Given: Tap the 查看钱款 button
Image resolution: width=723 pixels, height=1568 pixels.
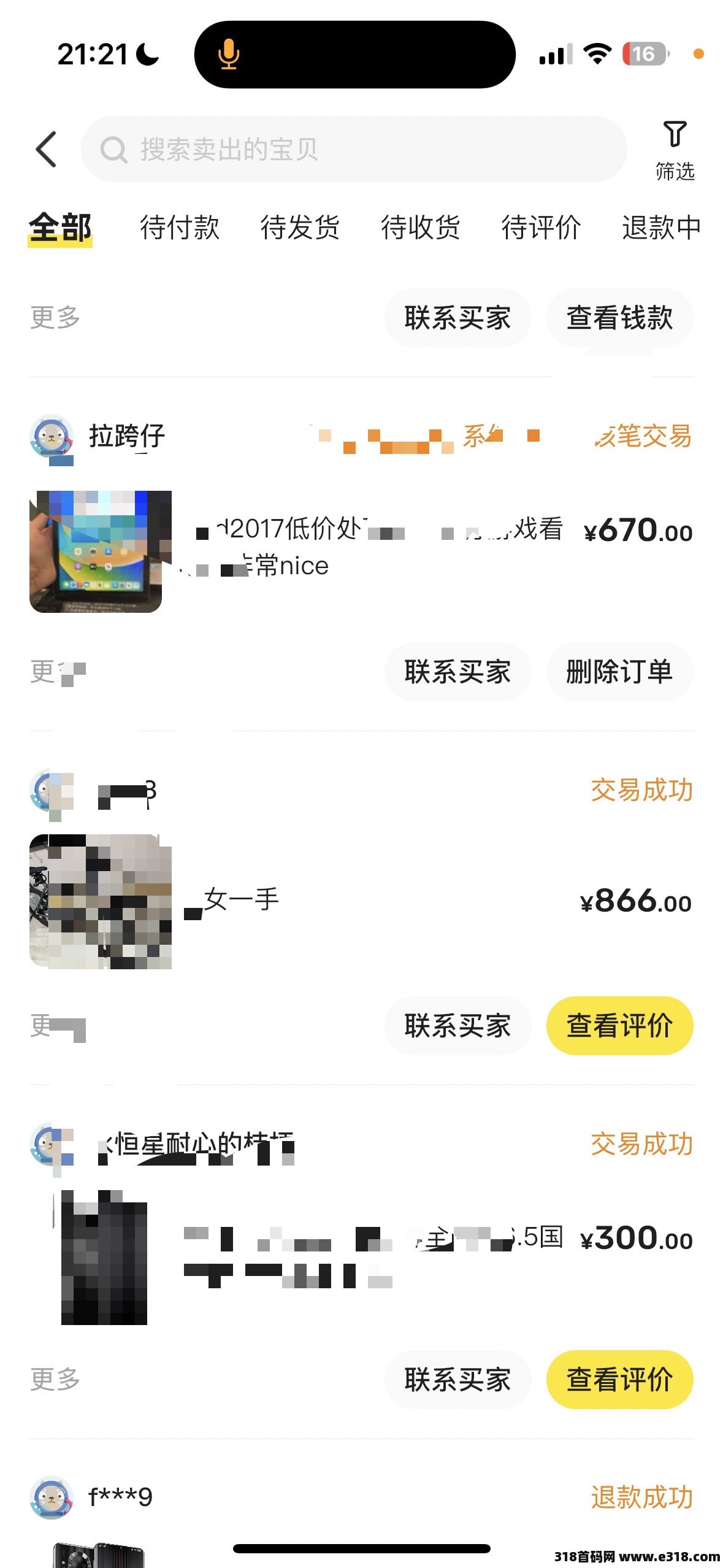Looking at the screenshot, I should click(619, 318).
